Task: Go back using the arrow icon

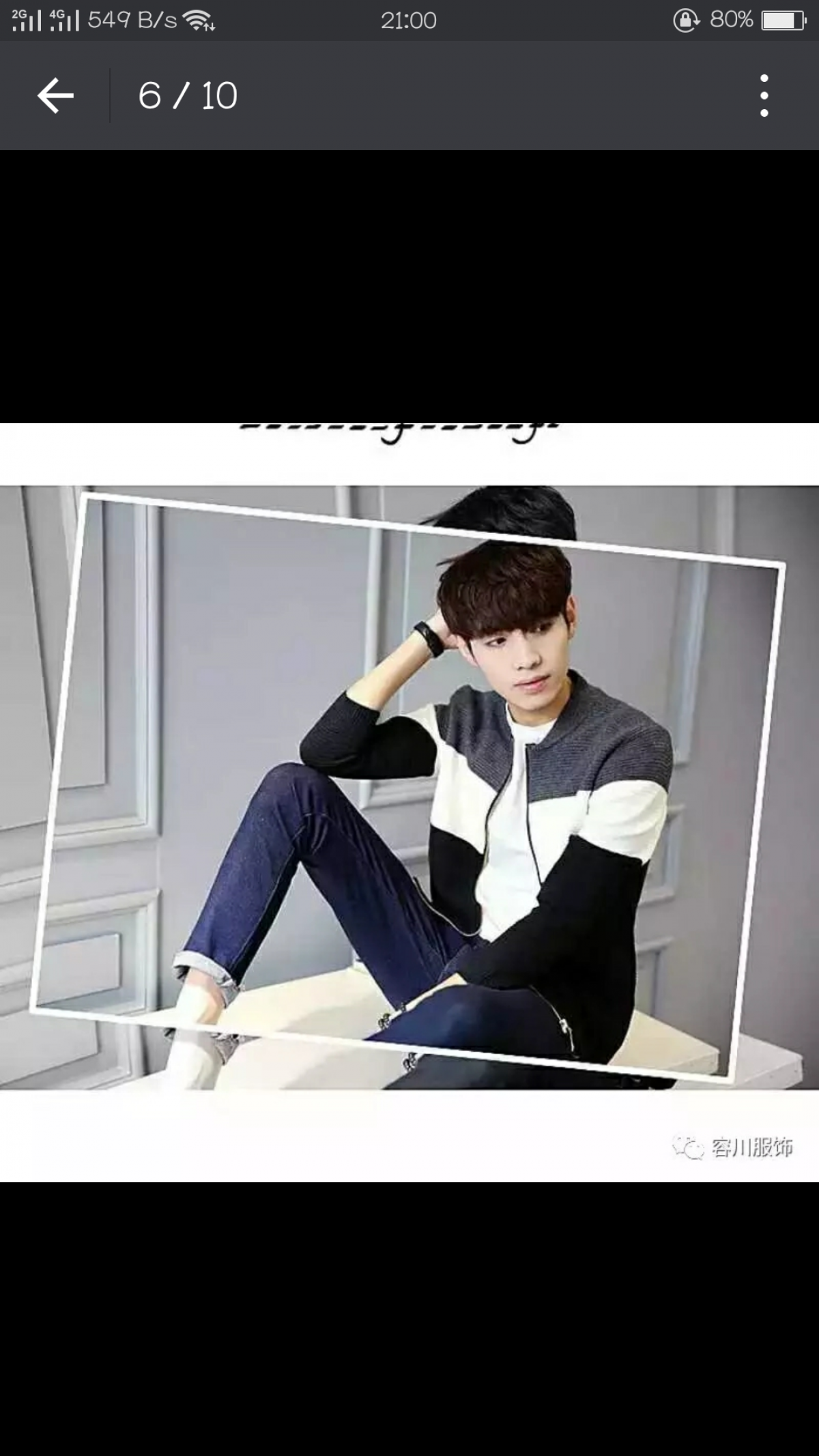Action: point(55,96)
